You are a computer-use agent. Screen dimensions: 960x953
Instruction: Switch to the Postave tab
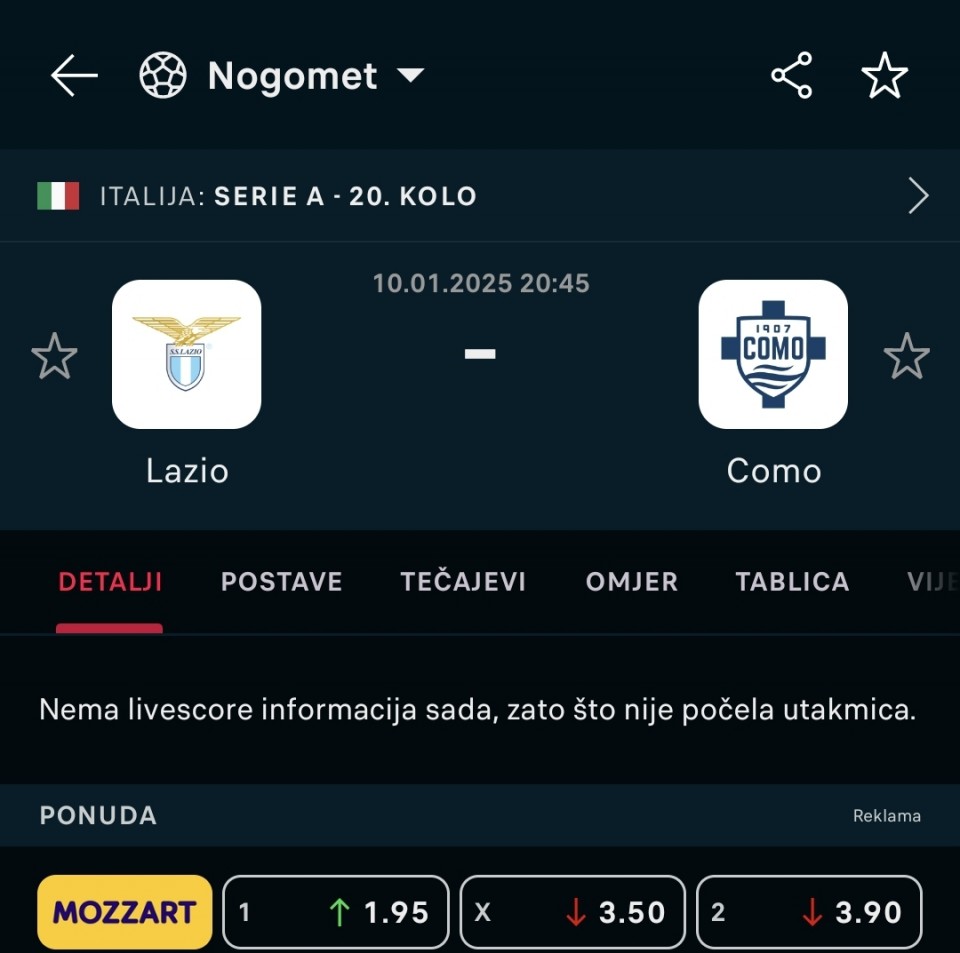tap(281, 582)
